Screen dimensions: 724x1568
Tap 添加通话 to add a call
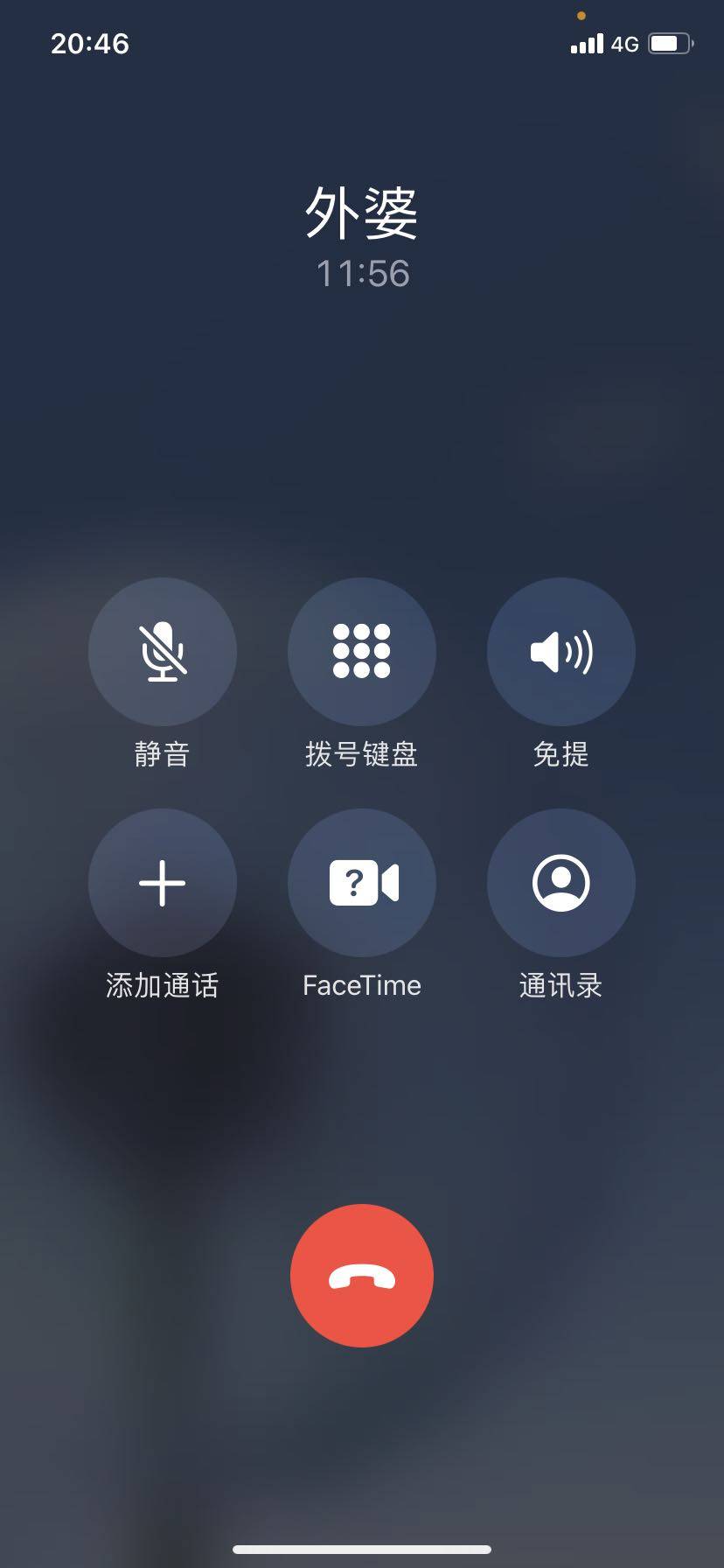[x=163, y=883]
